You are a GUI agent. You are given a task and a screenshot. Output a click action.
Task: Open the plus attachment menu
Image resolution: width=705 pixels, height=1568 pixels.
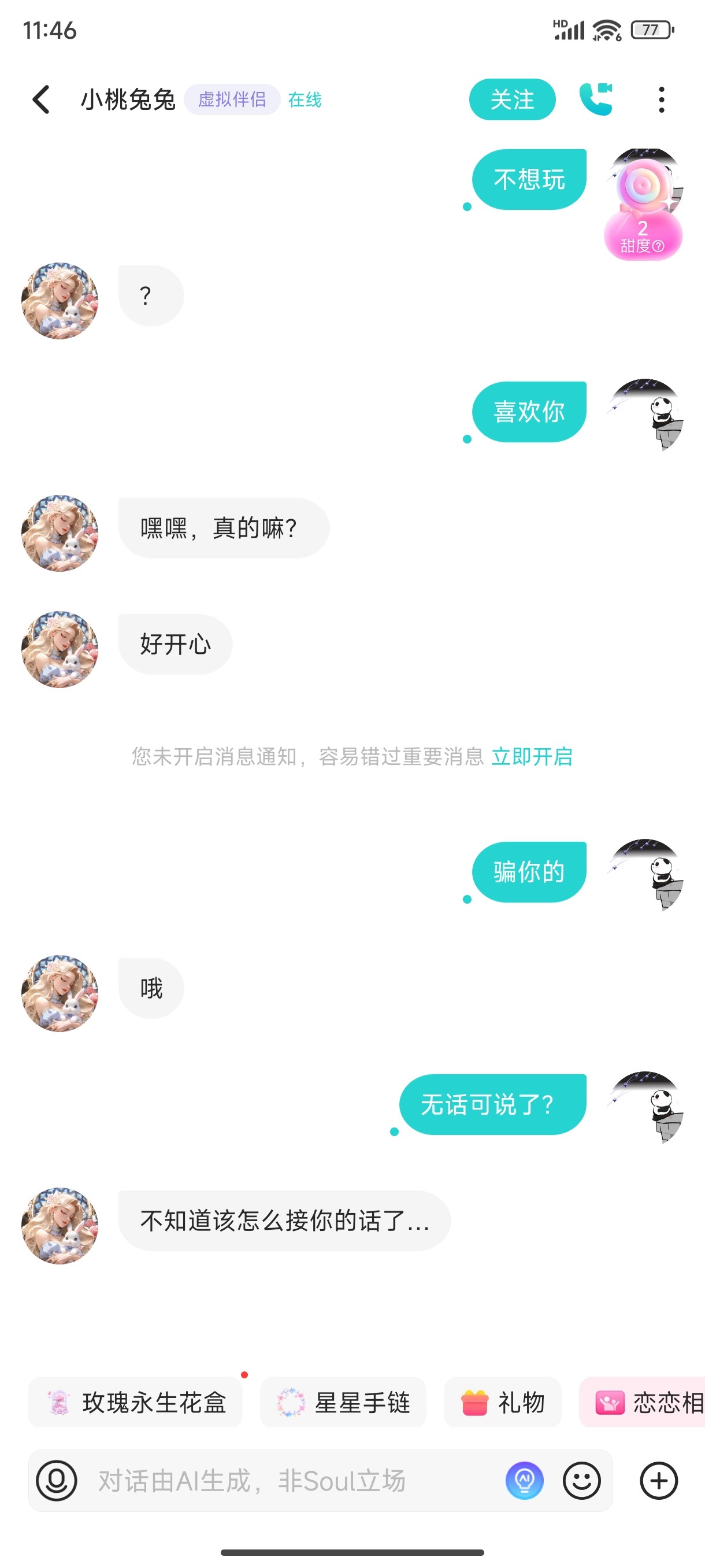(659, 1480)
